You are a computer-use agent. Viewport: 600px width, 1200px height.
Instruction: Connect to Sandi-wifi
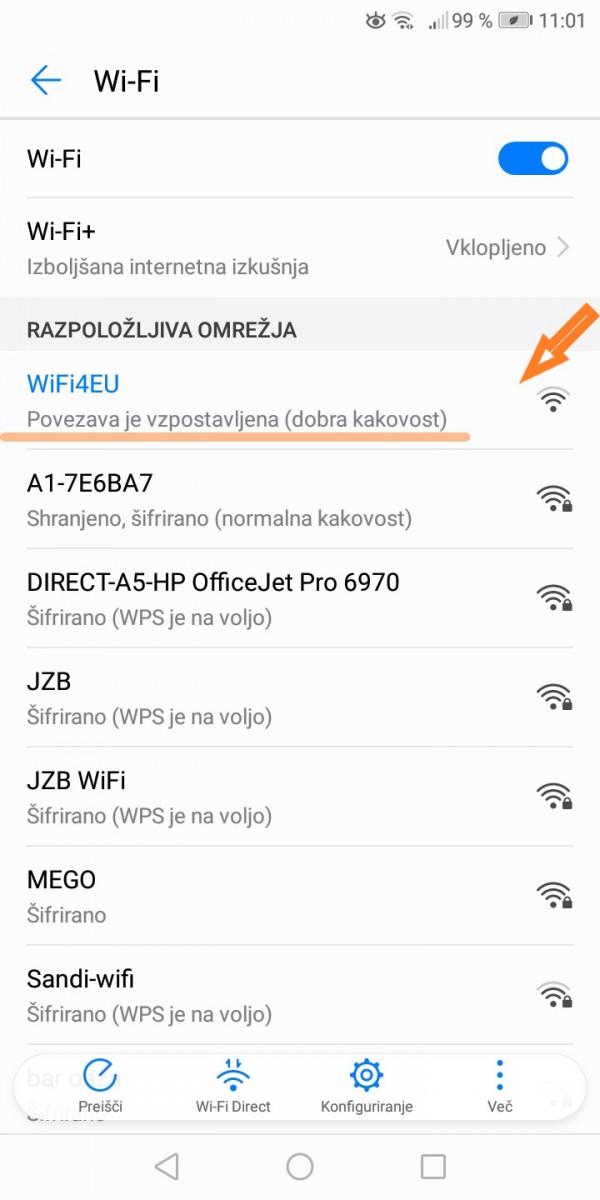300,994
